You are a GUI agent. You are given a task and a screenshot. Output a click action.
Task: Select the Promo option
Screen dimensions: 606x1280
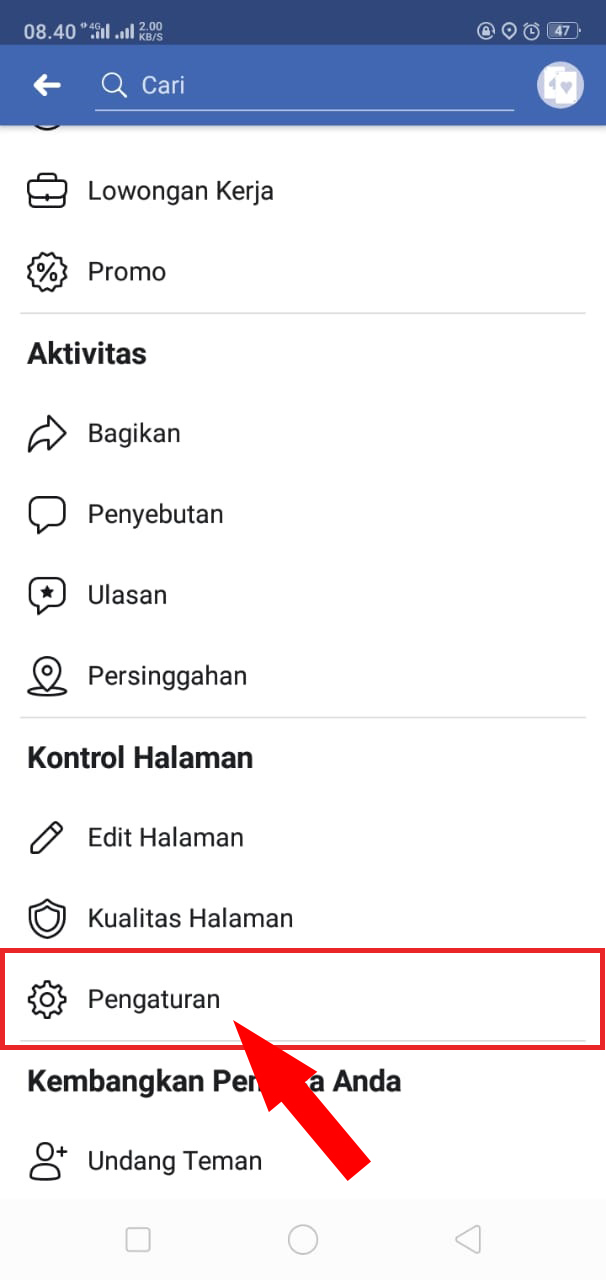126,272
